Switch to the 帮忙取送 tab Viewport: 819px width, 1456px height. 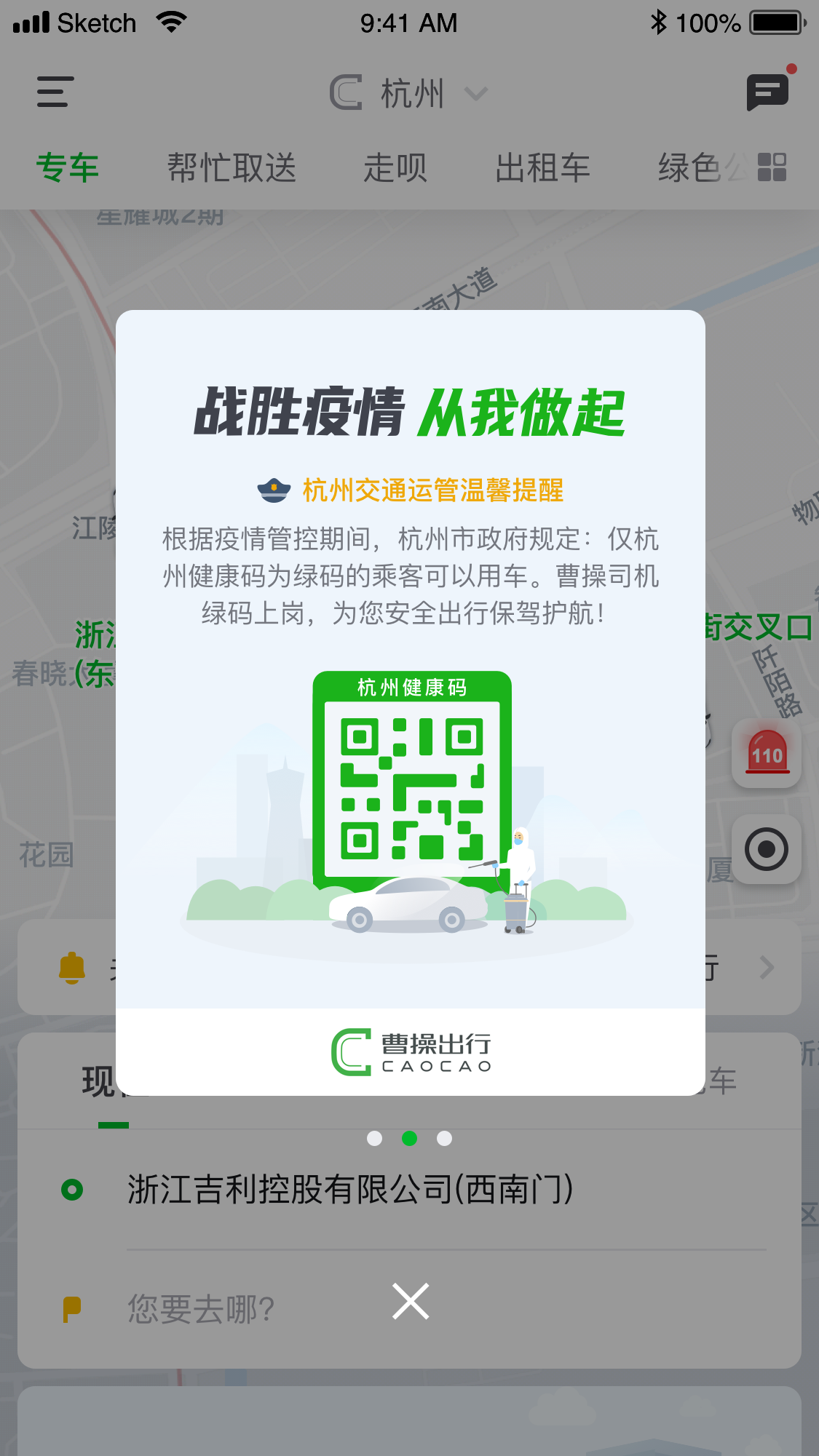pyautogui.click(x=232, y=168)
